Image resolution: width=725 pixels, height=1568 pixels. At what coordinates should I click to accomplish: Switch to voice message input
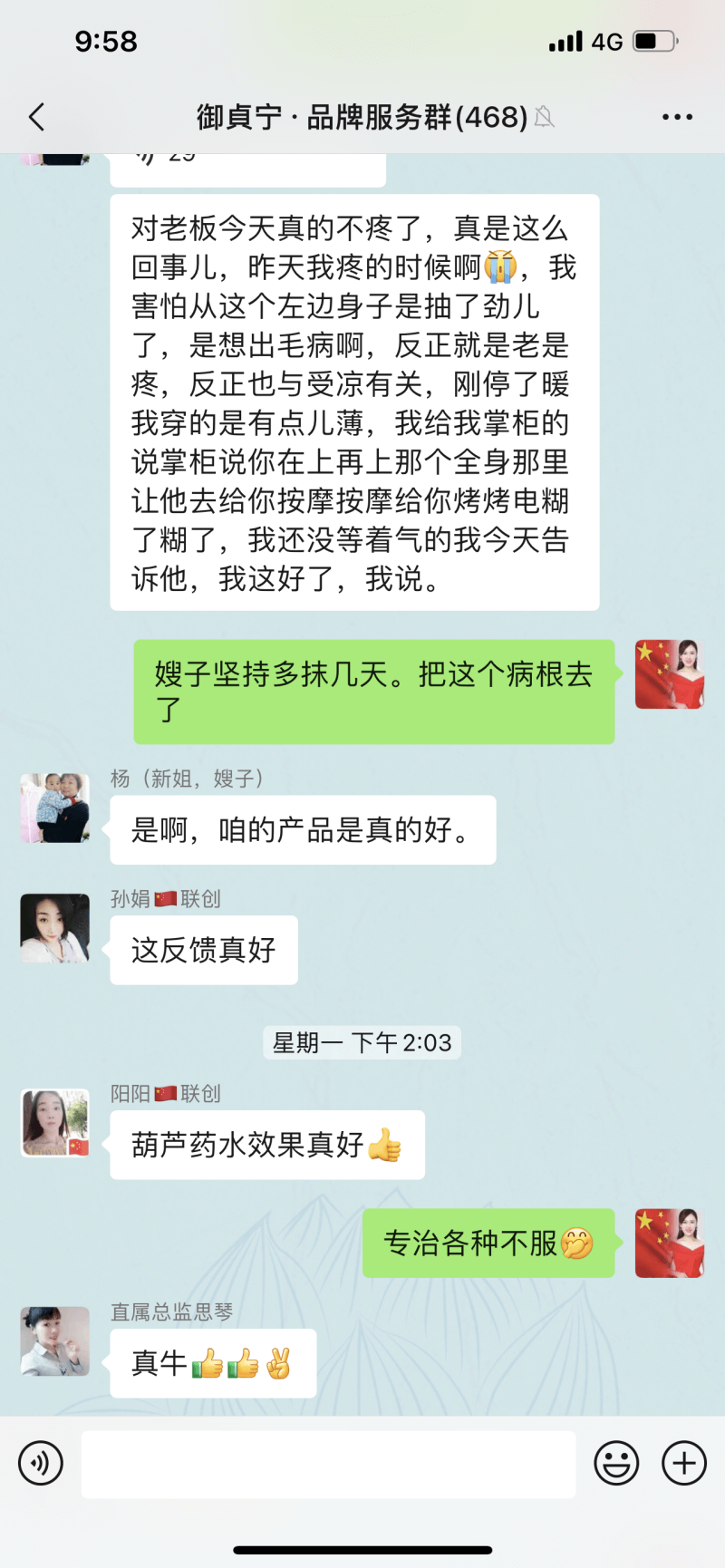click(x=41, y=1463)
